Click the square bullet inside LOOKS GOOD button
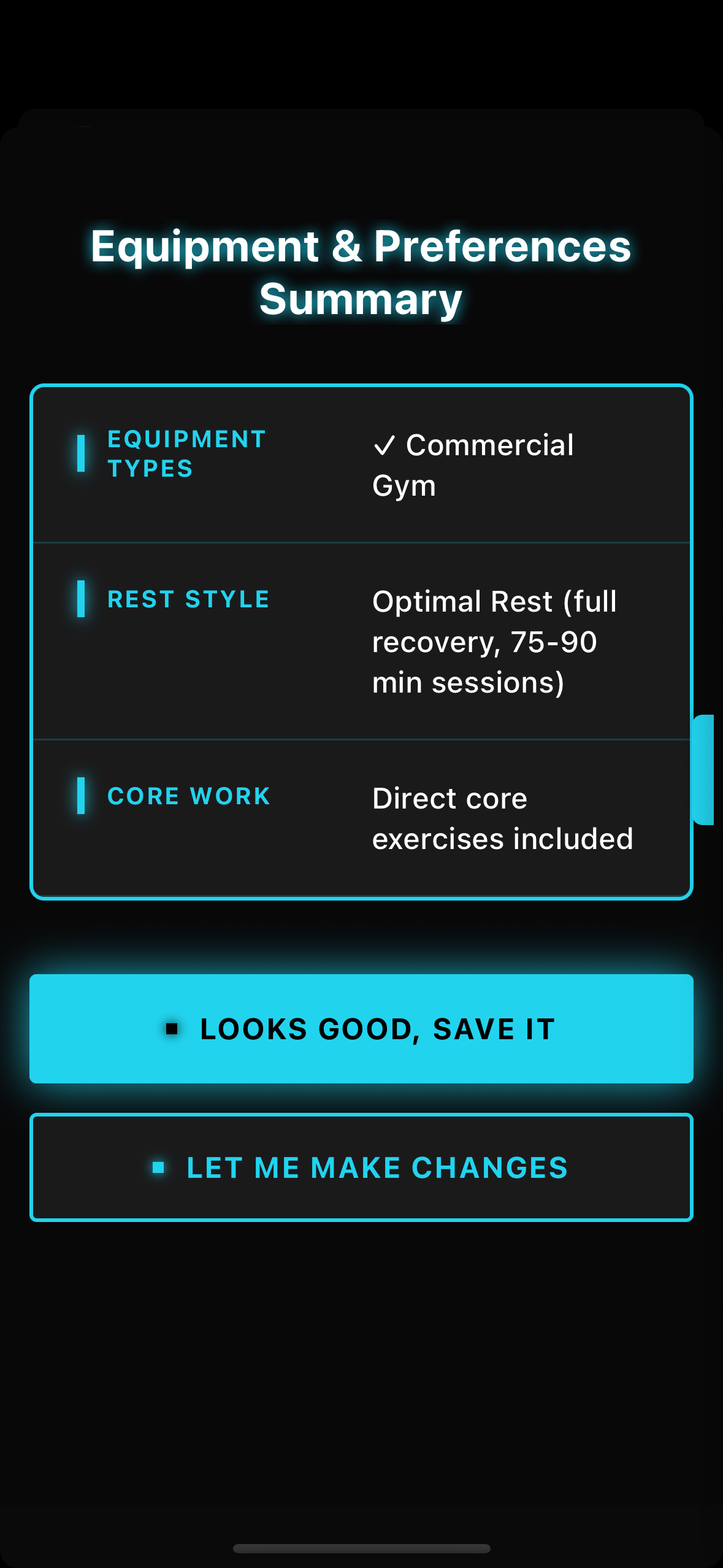The height and width of the screenshot is (1568, 723). [174, 1028]
